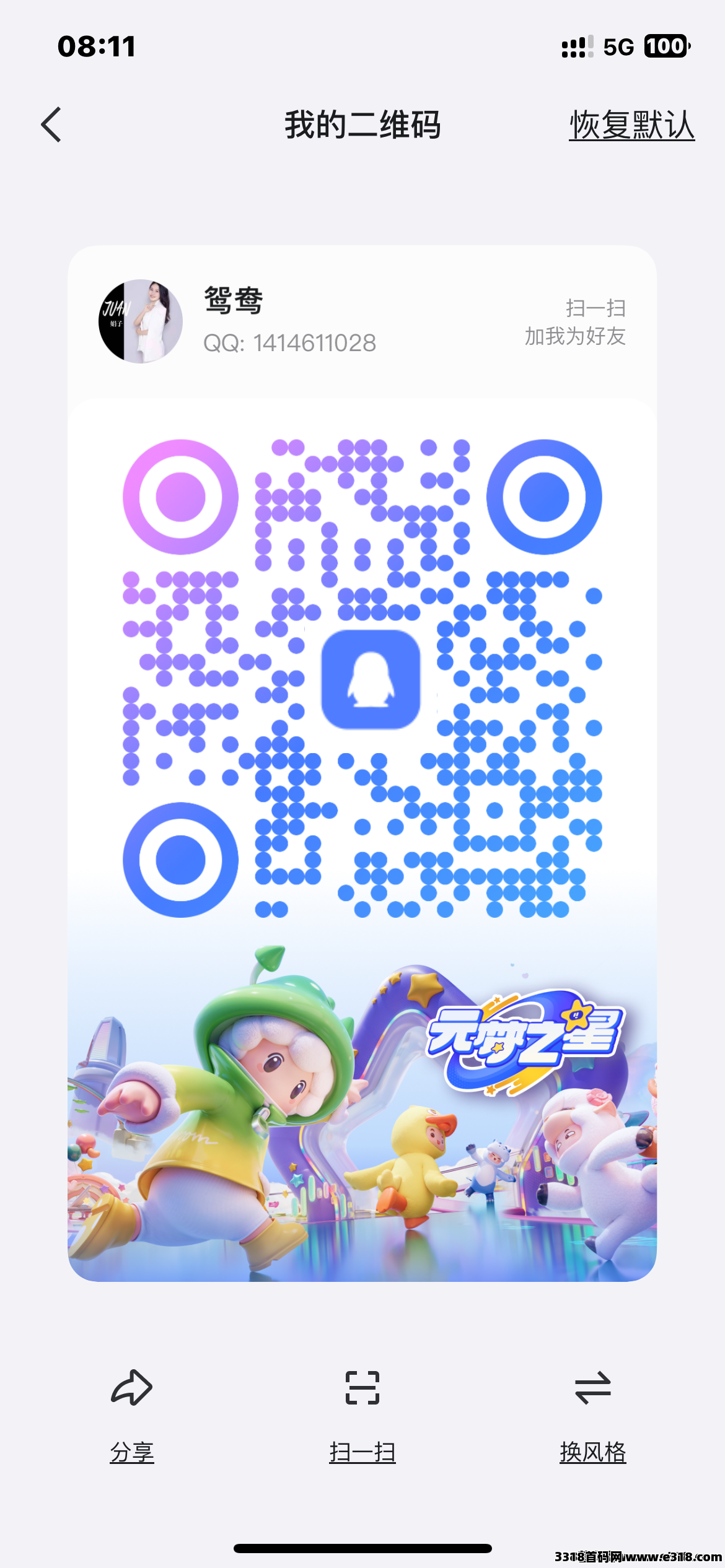Change the QR style with 换风格
Screen dimensions: 725x1568
[x=593, y=1415]
